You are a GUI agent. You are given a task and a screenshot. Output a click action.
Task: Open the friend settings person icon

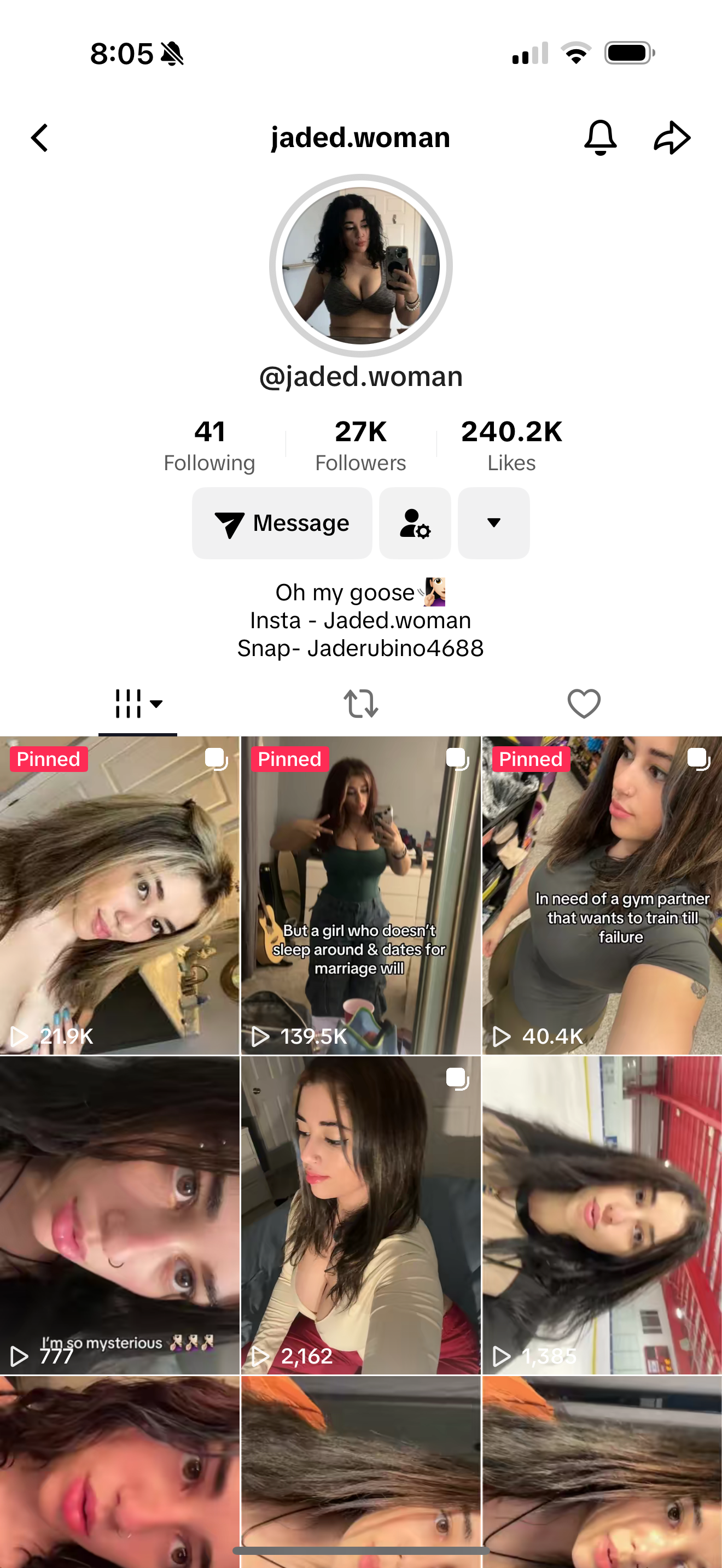tap(415, 523)
